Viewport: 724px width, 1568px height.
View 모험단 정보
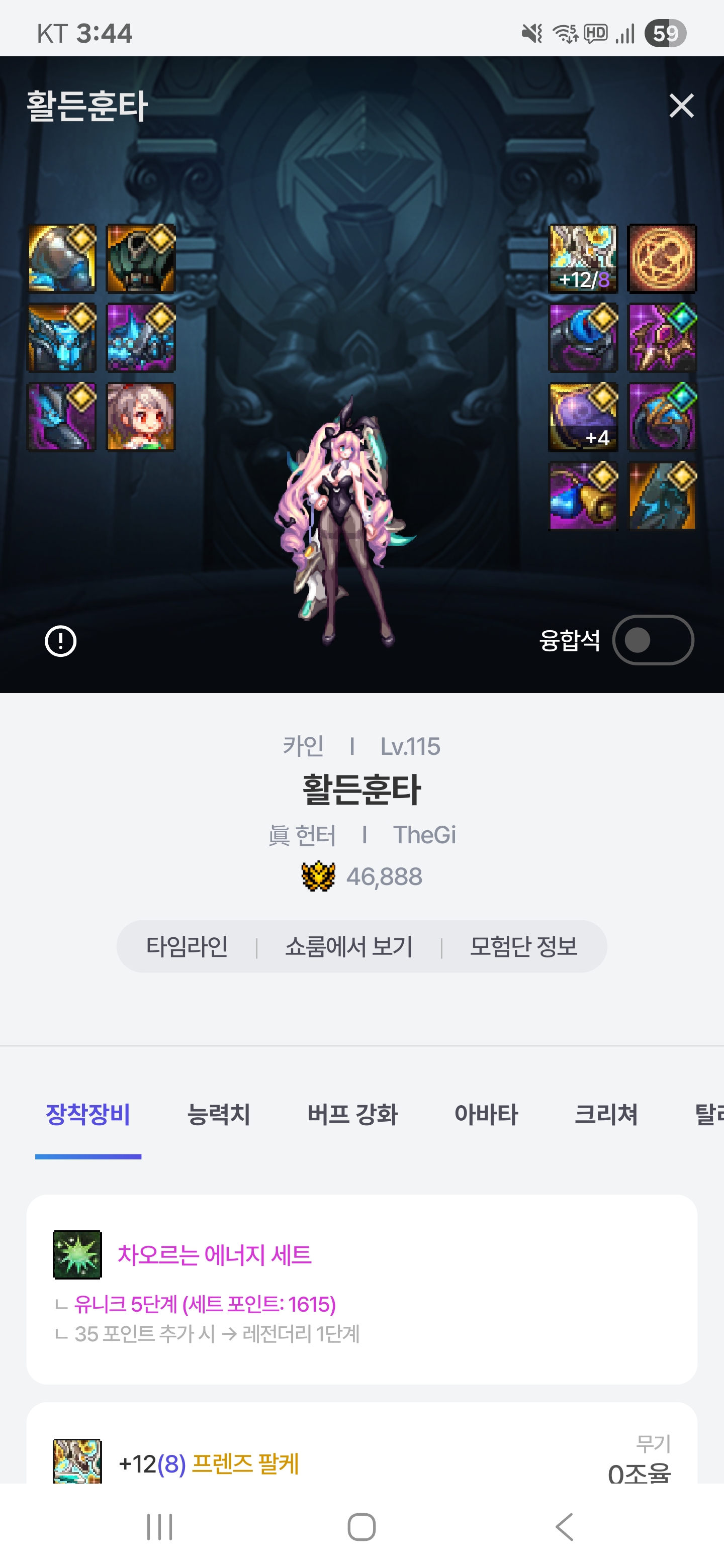[523, 946]
